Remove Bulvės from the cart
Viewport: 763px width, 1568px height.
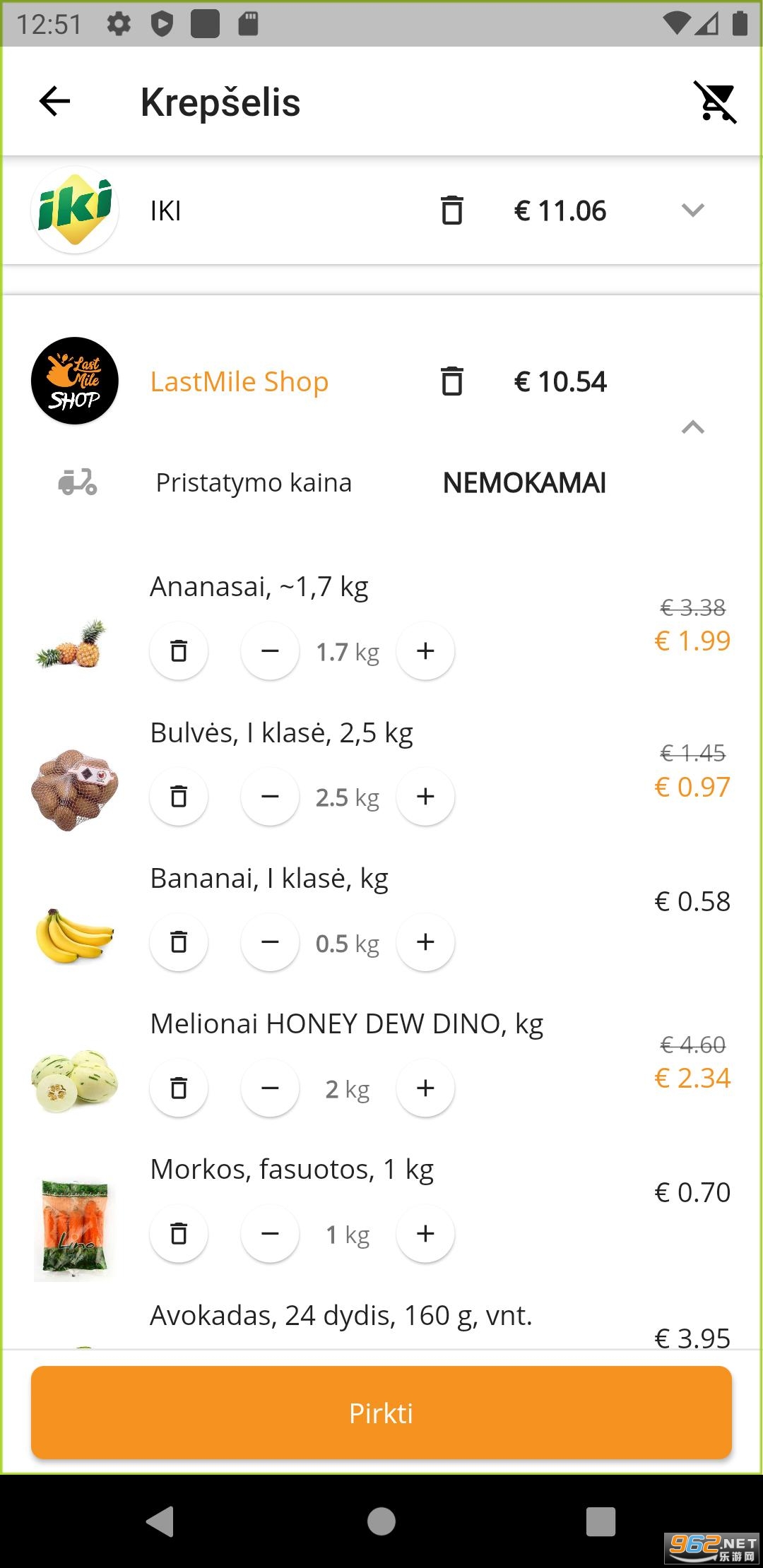tap(179, 797)
